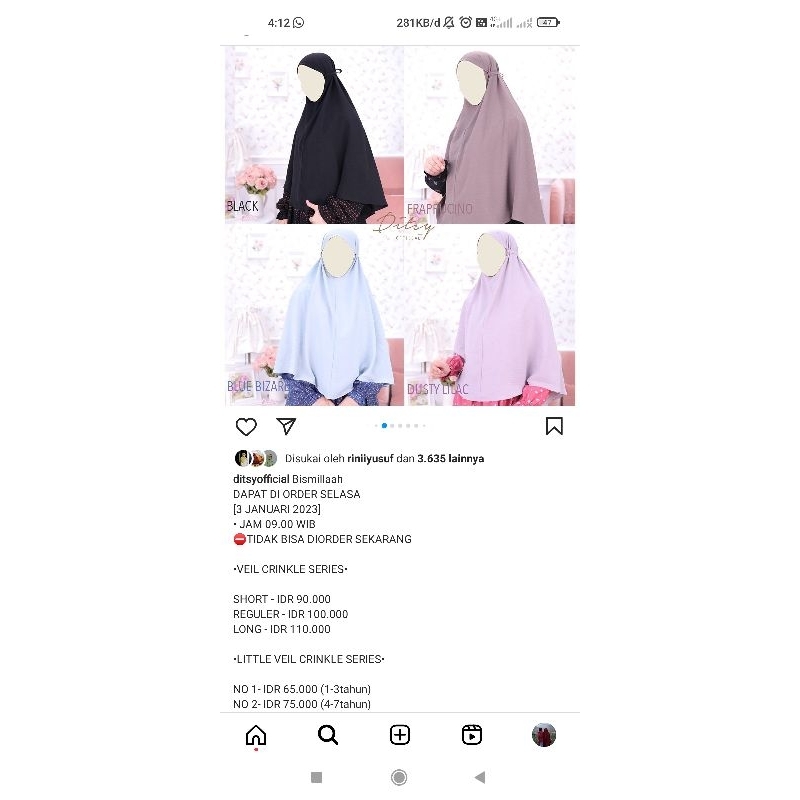Open my profile avatar tab

tap(544, 735)
